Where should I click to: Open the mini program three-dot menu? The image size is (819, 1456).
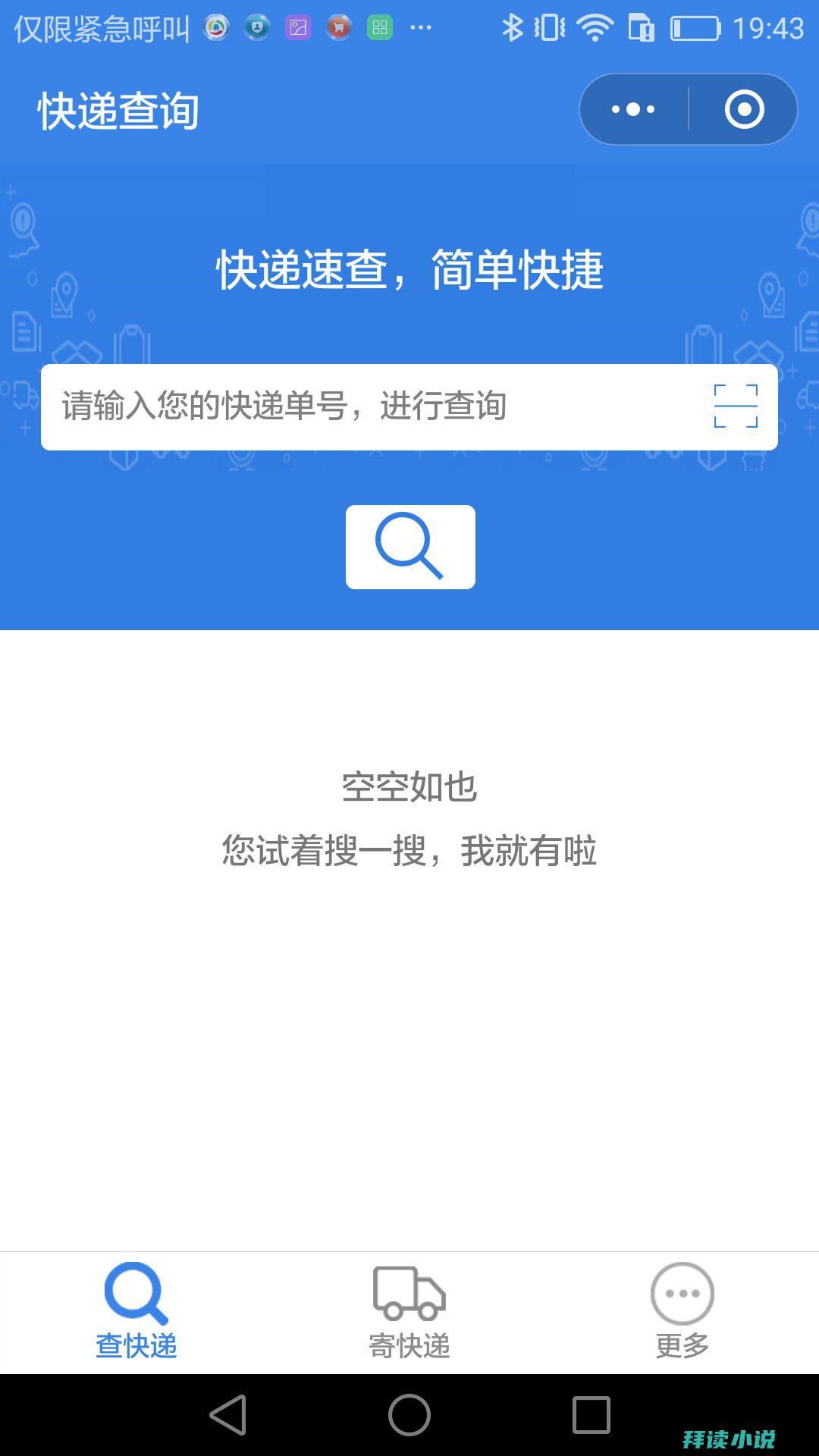[x=634, y=110]
